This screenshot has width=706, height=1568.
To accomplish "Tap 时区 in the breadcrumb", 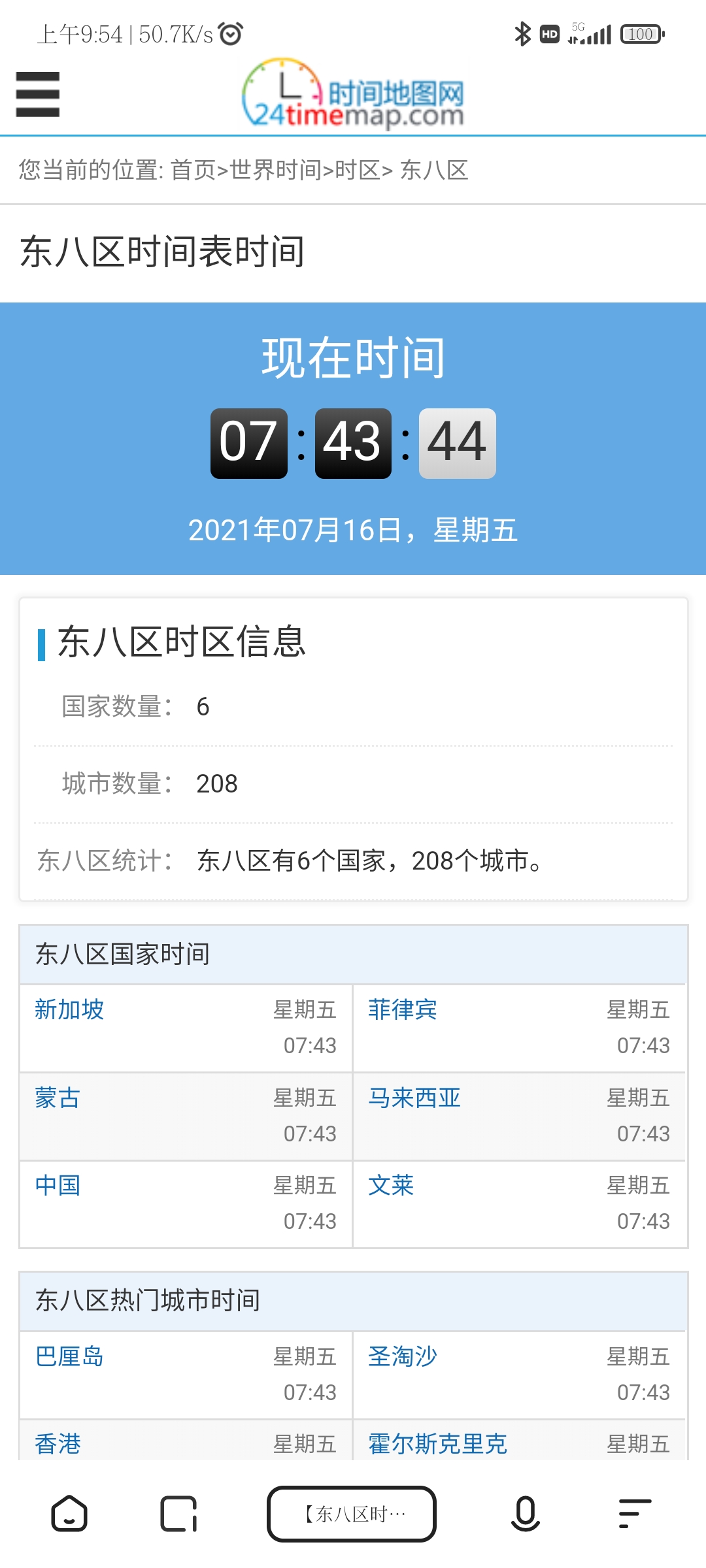I will [x=357, y=170].
